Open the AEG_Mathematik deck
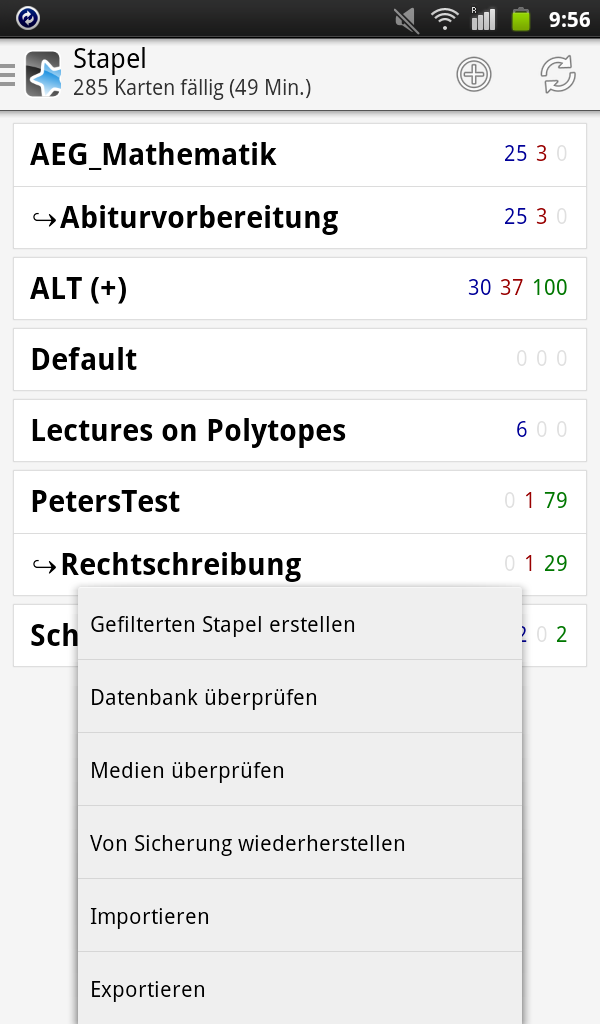 153,155
